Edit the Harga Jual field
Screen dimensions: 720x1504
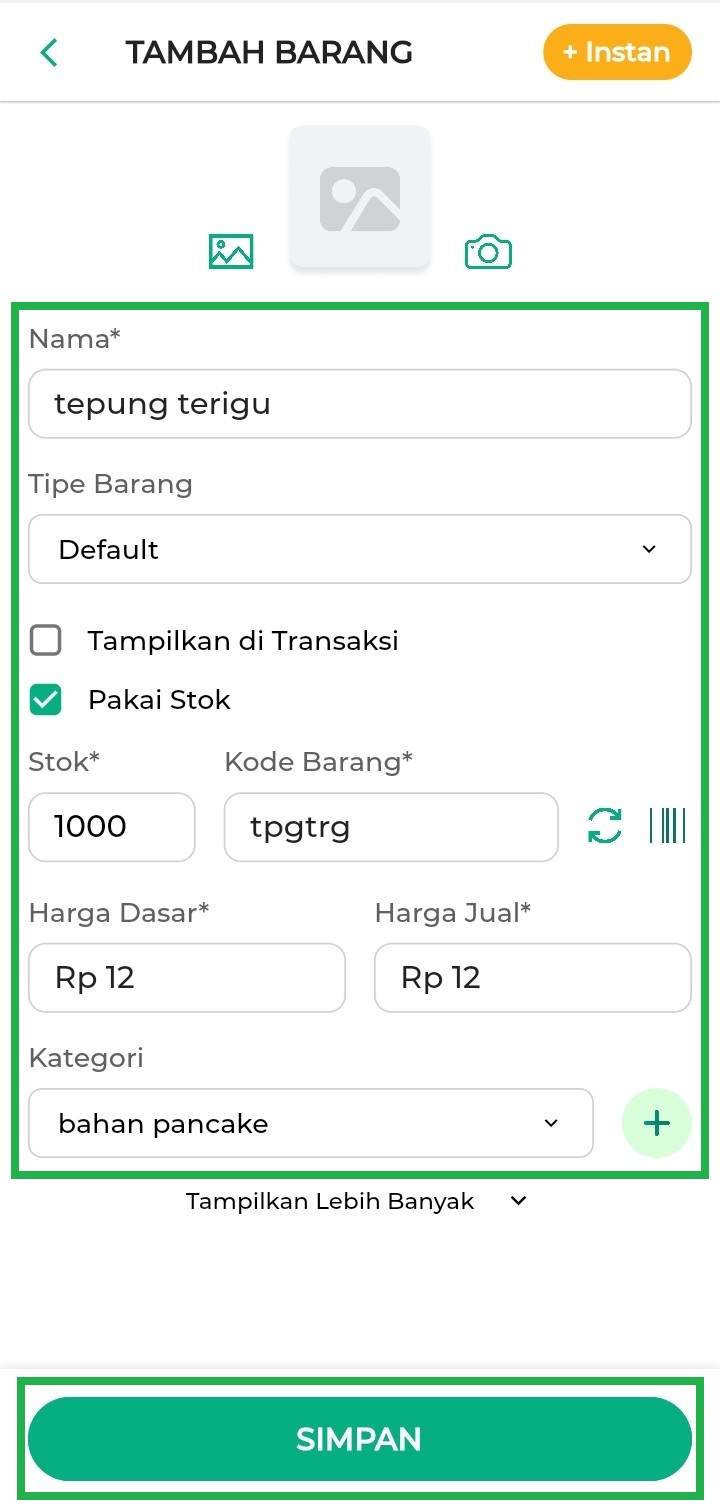coord(532,977)
